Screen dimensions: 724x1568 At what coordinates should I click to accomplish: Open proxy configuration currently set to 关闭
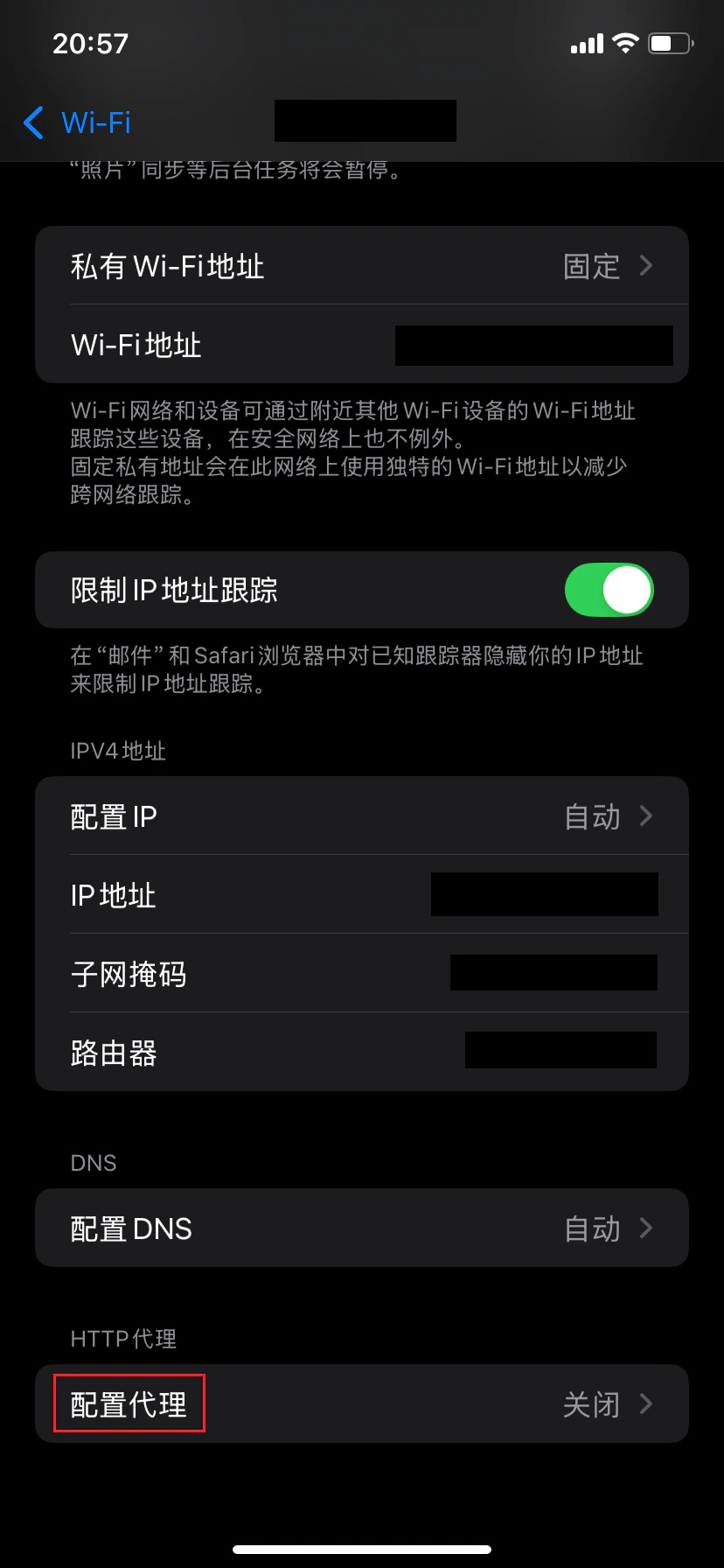click(362, 1403)
